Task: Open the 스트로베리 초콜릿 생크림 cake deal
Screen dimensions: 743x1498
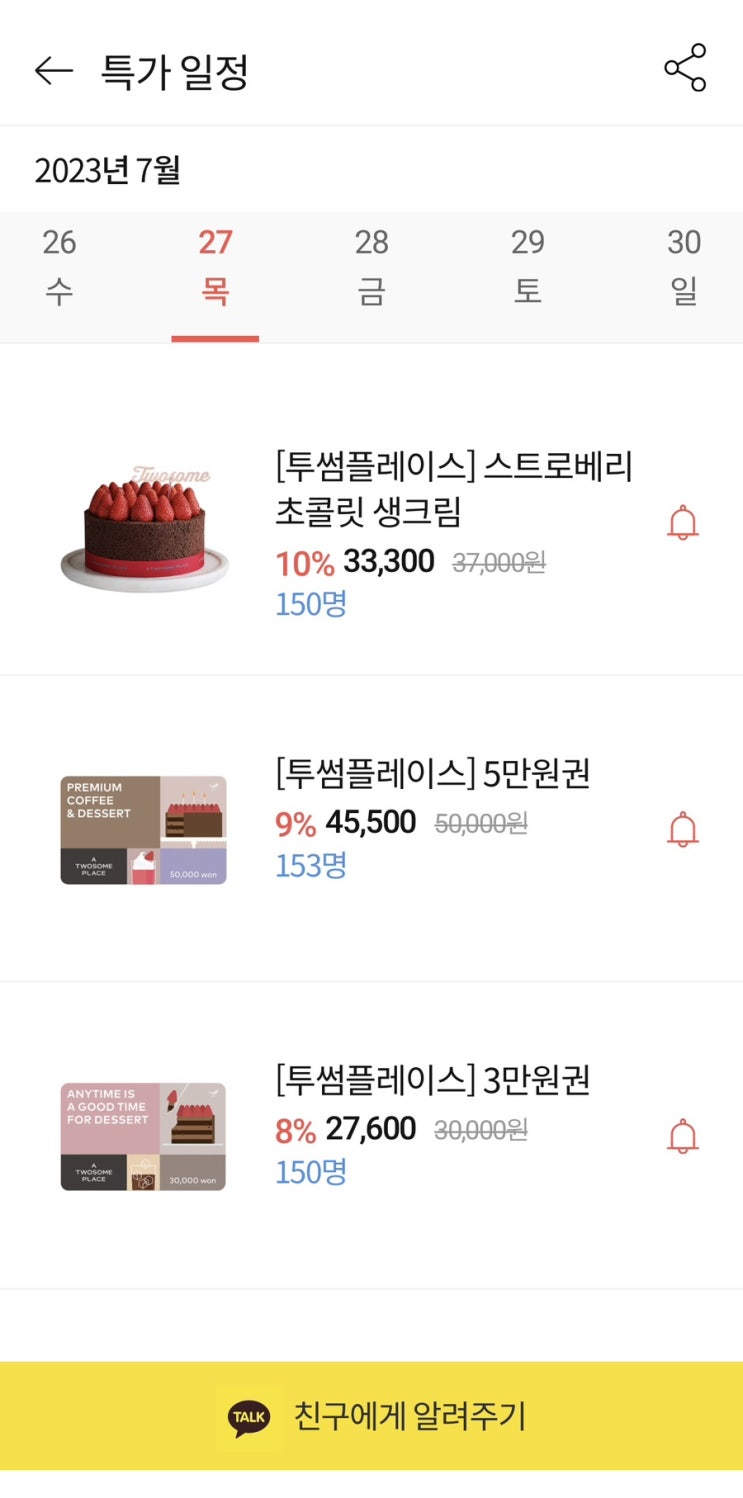Action: [454, 490]
